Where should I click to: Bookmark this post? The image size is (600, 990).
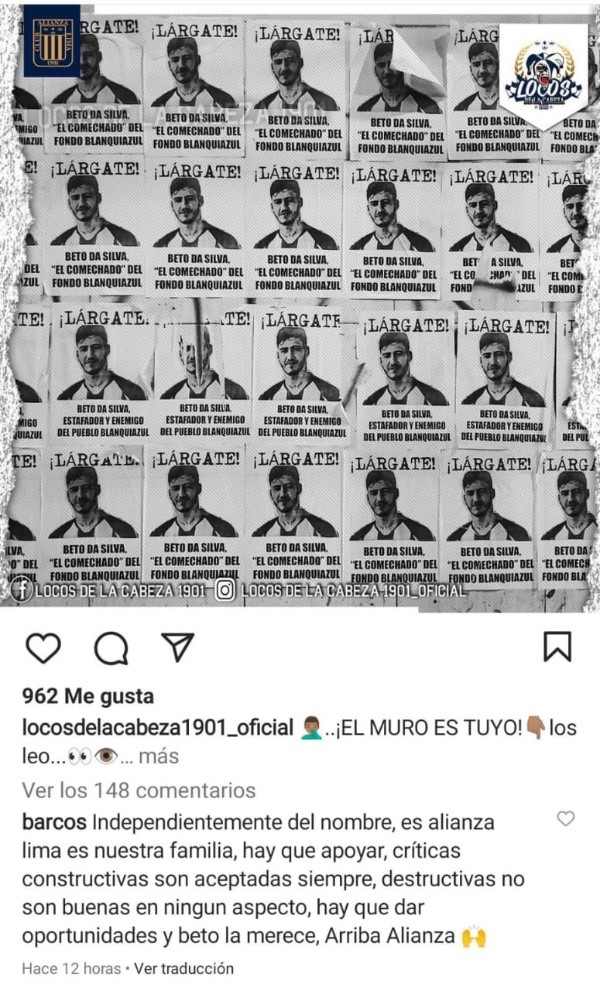[557, 646]
